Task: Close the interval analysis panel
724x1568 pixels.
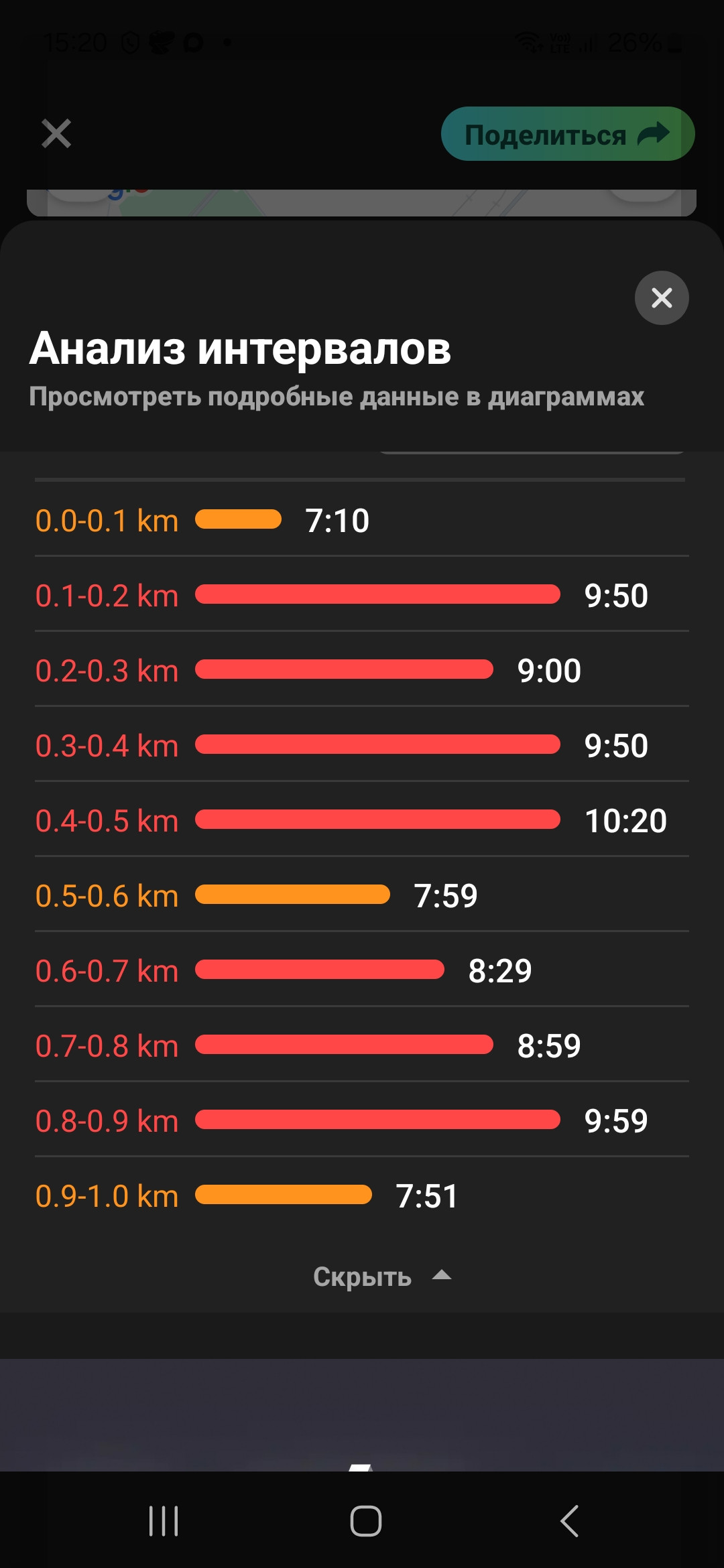Action: pyautogui.click(x=662, y=298)
